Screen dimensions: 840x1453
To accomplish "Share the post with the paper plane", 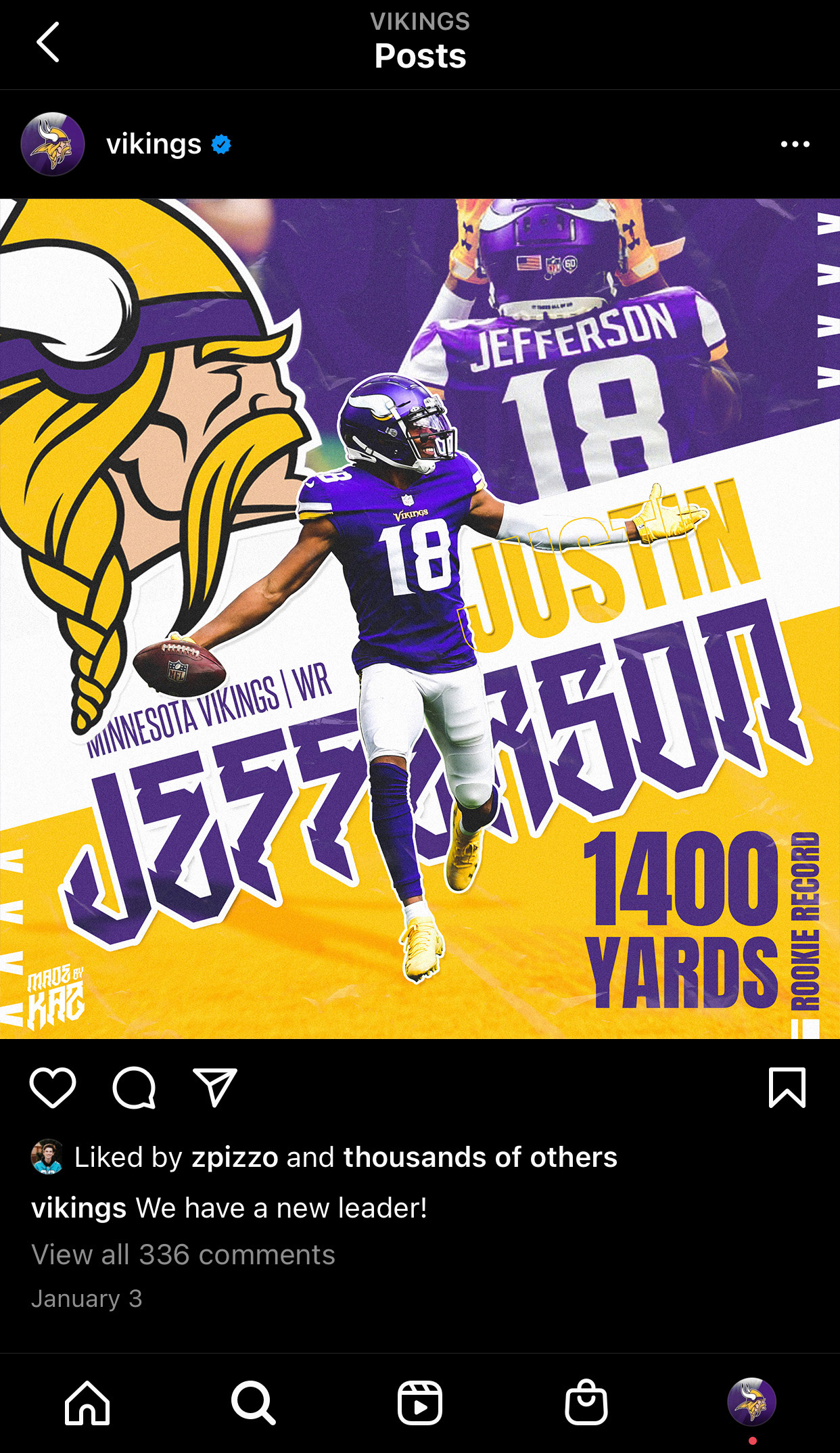I will pyautogui.click(x=215, y=1088).
